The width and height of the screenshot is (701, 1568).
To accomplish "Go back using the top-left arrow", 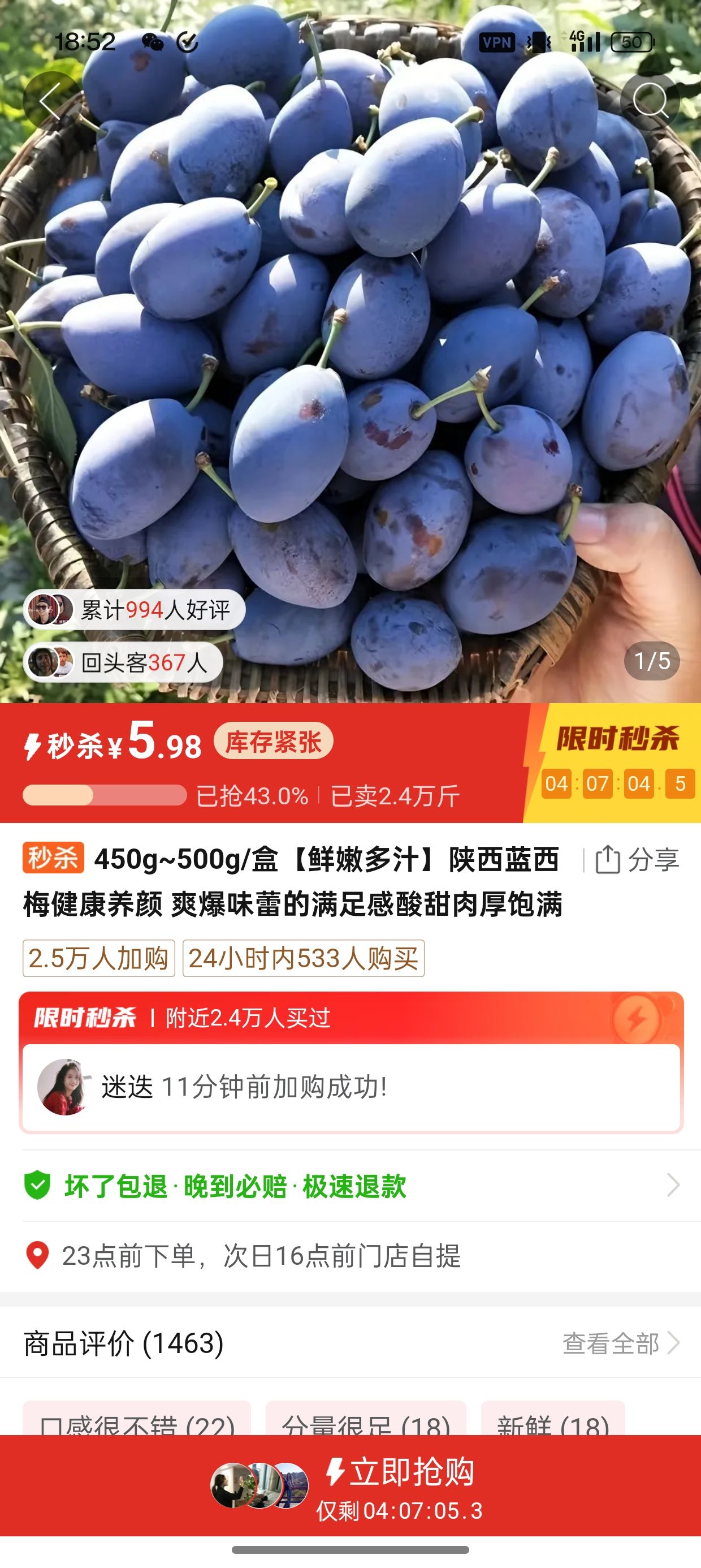I will click(x=51, y=101).
